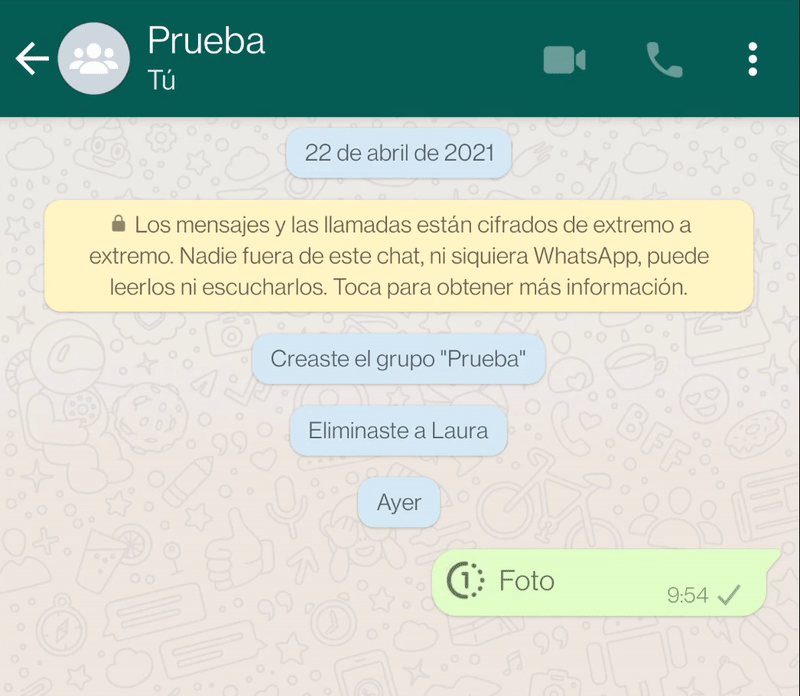Open the overflow menu

pyautogui.click(x=753, y=60)
